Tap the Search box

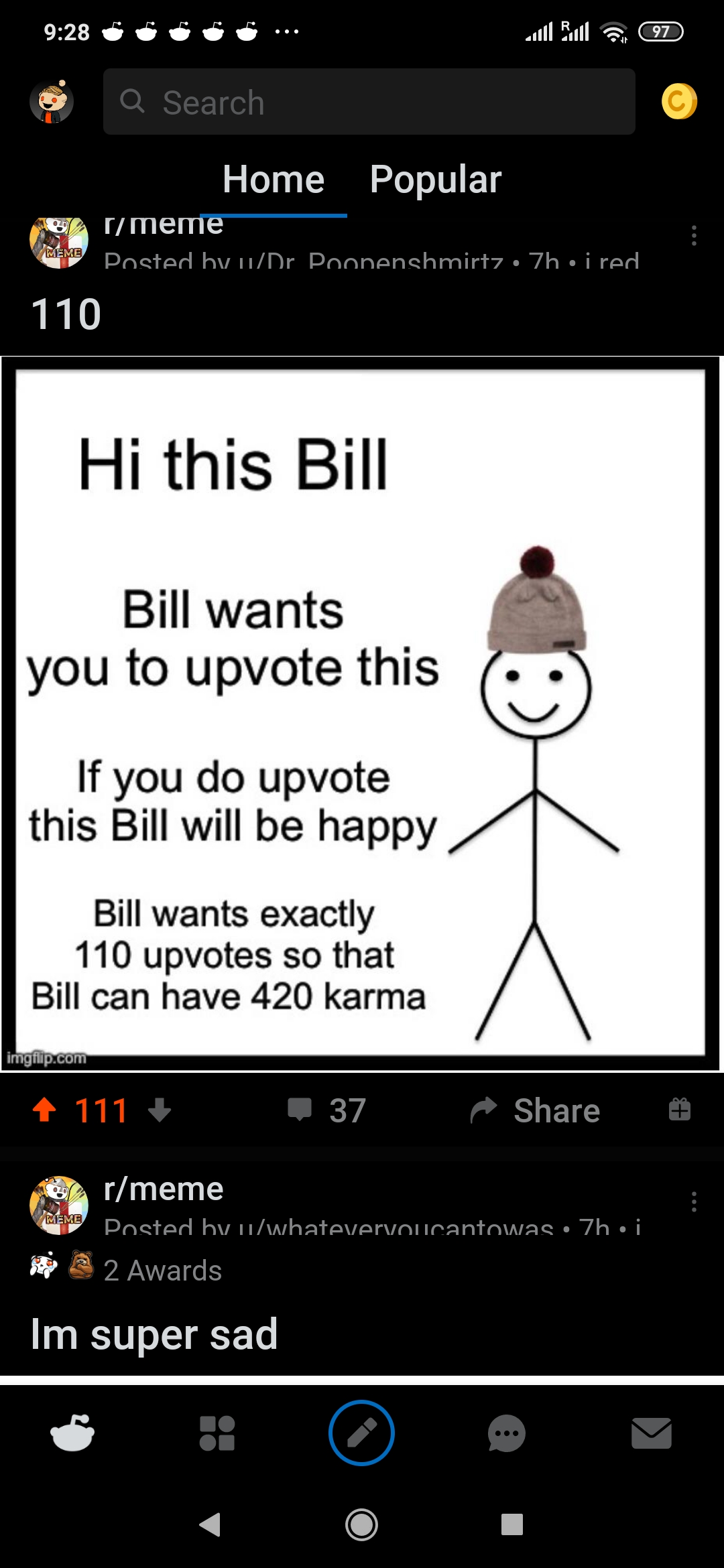pos(369,102)
